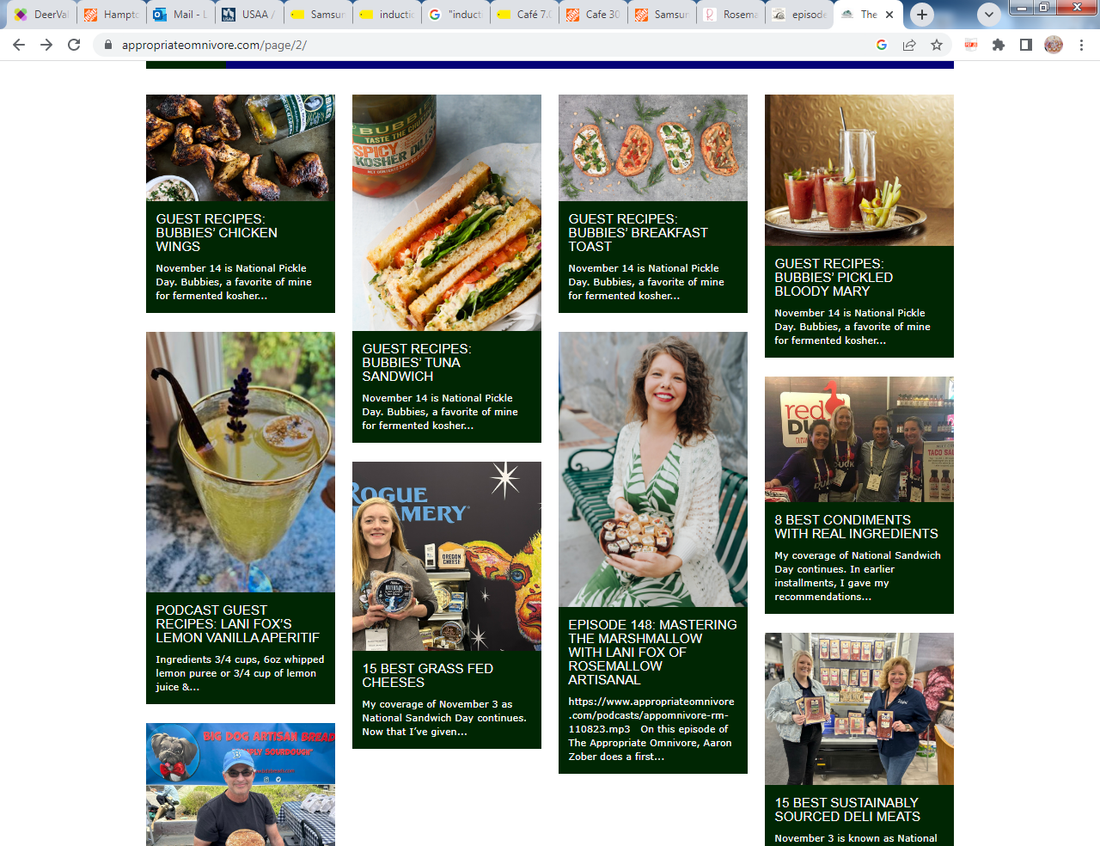Open Bubbies' Pickled Bloody Mary recipe
Screen dimensions: 1100x846
833,277
